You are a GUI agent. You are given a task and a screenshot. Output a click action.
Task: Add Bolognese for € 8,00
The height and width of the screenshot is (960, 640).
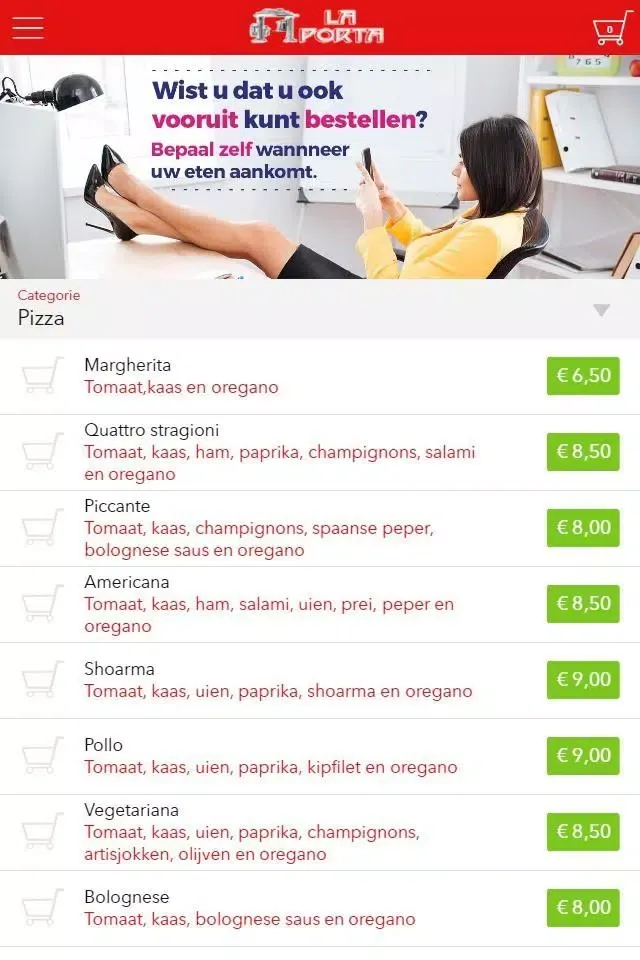583,908
